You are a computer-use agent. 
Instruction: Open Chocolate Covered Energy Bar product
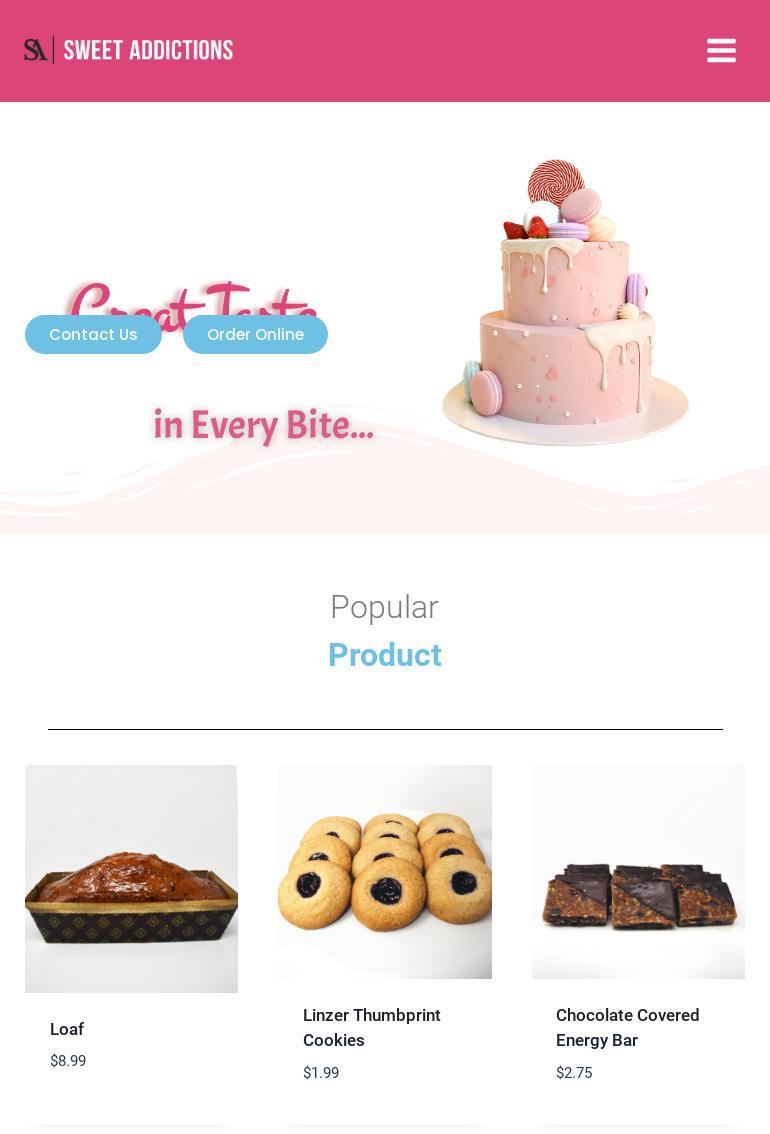[x=638, y=872]
